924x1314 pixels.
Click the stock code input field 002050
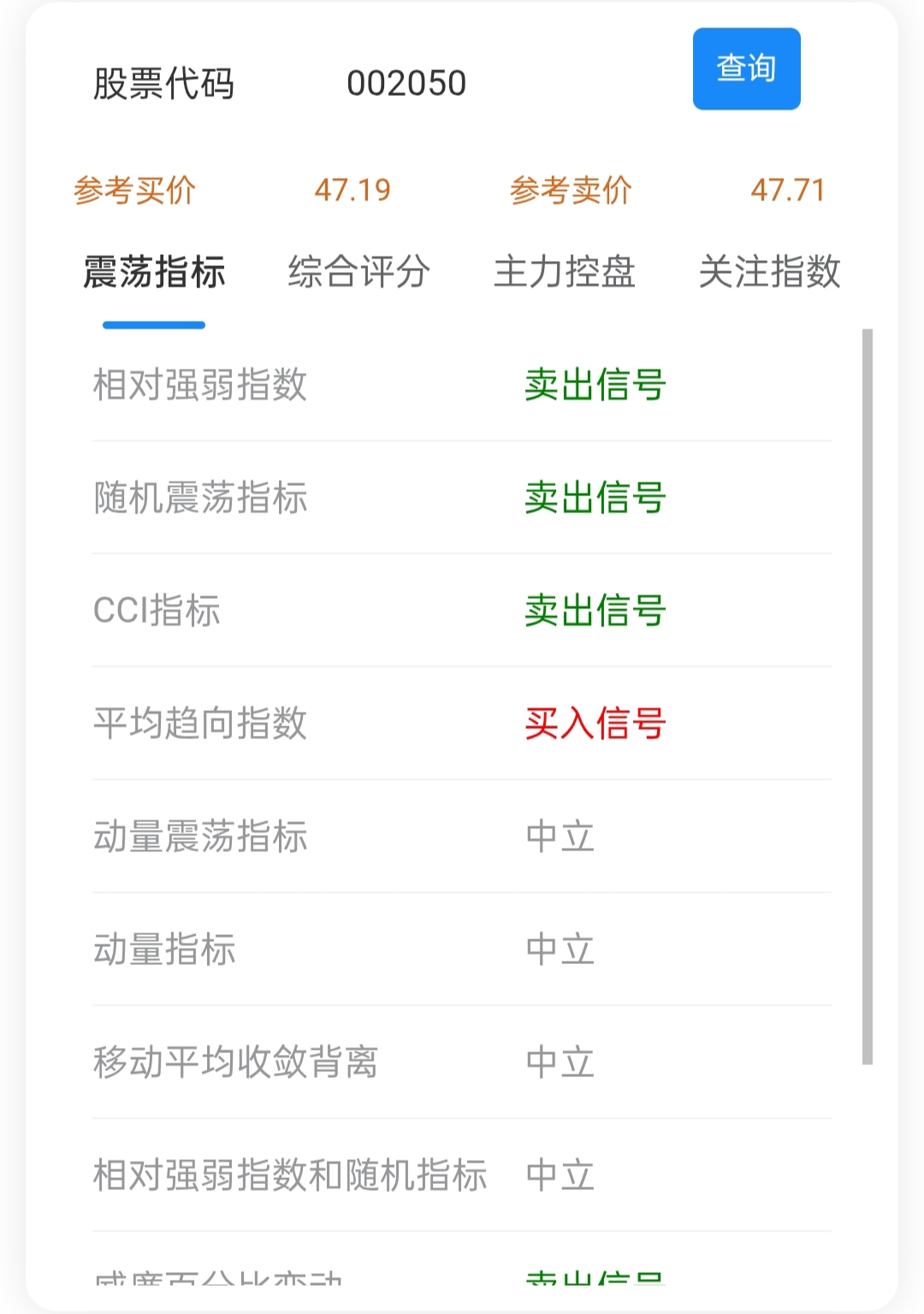click(406, 83)
